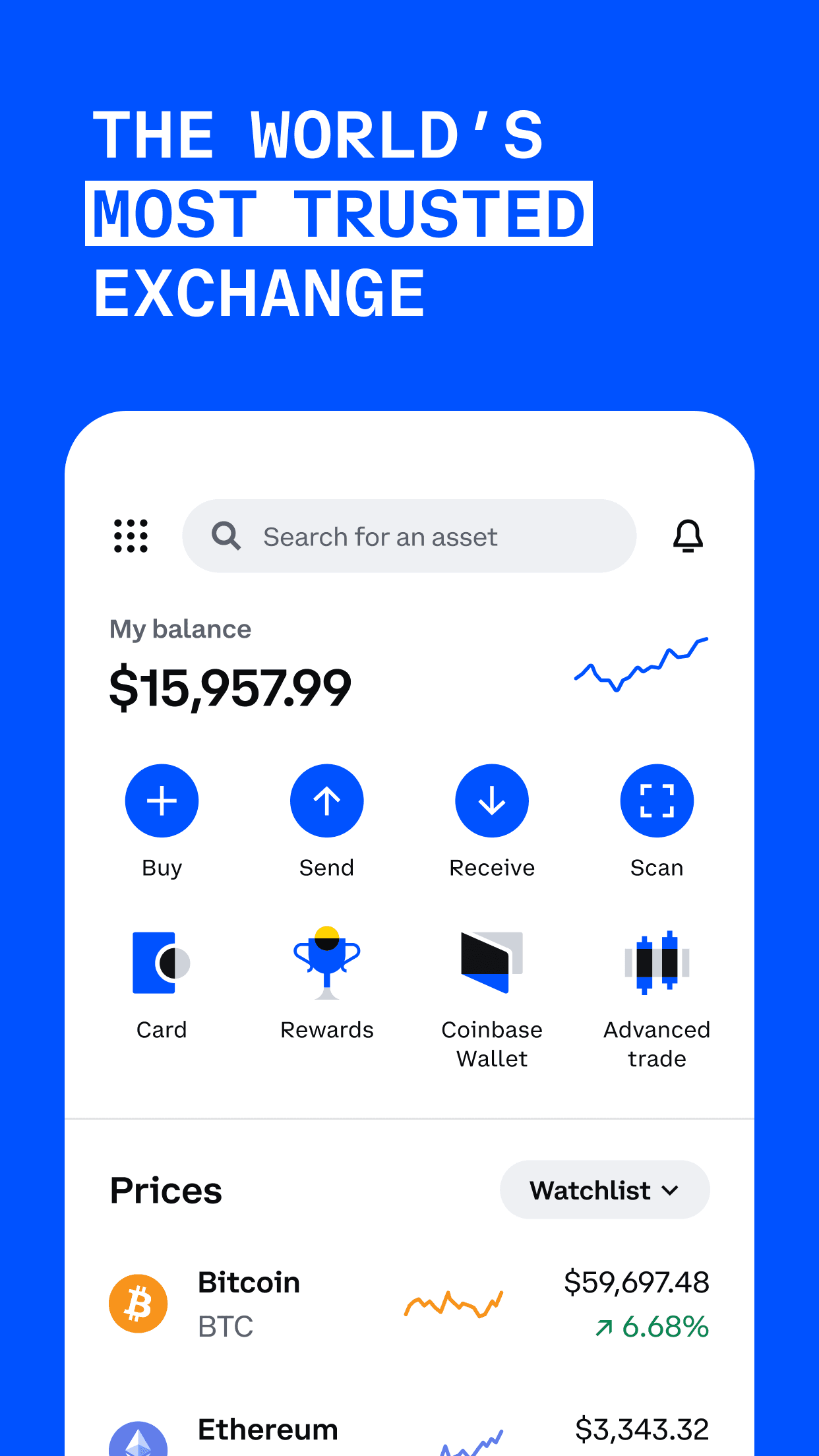Select the Bitcoin price row
Image resolution: width=819 pixels, height=1456 pixels.
pos(409,1303)
